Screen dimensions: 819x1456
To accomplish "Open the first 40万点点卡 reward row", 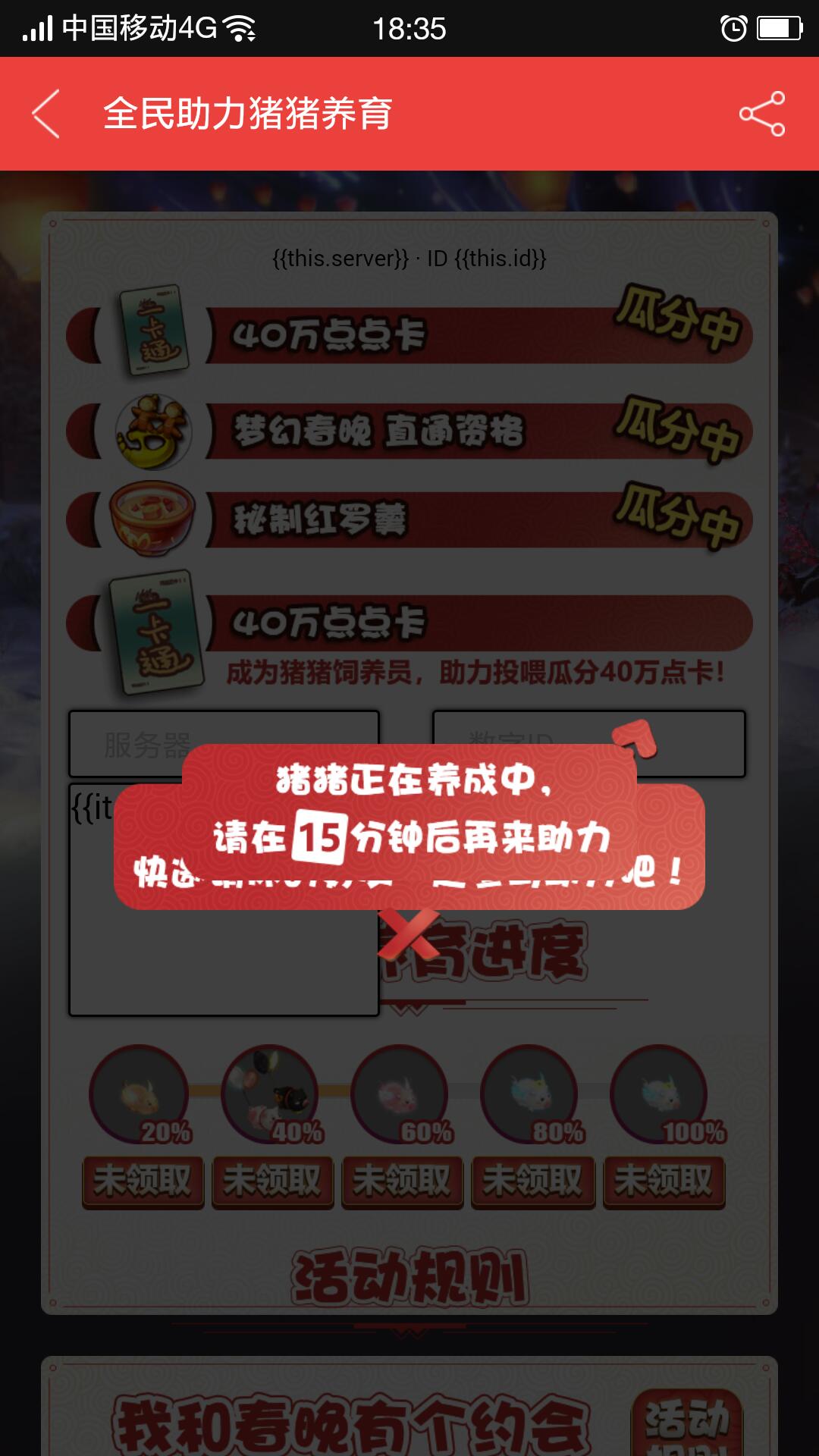I will [409, 335].
